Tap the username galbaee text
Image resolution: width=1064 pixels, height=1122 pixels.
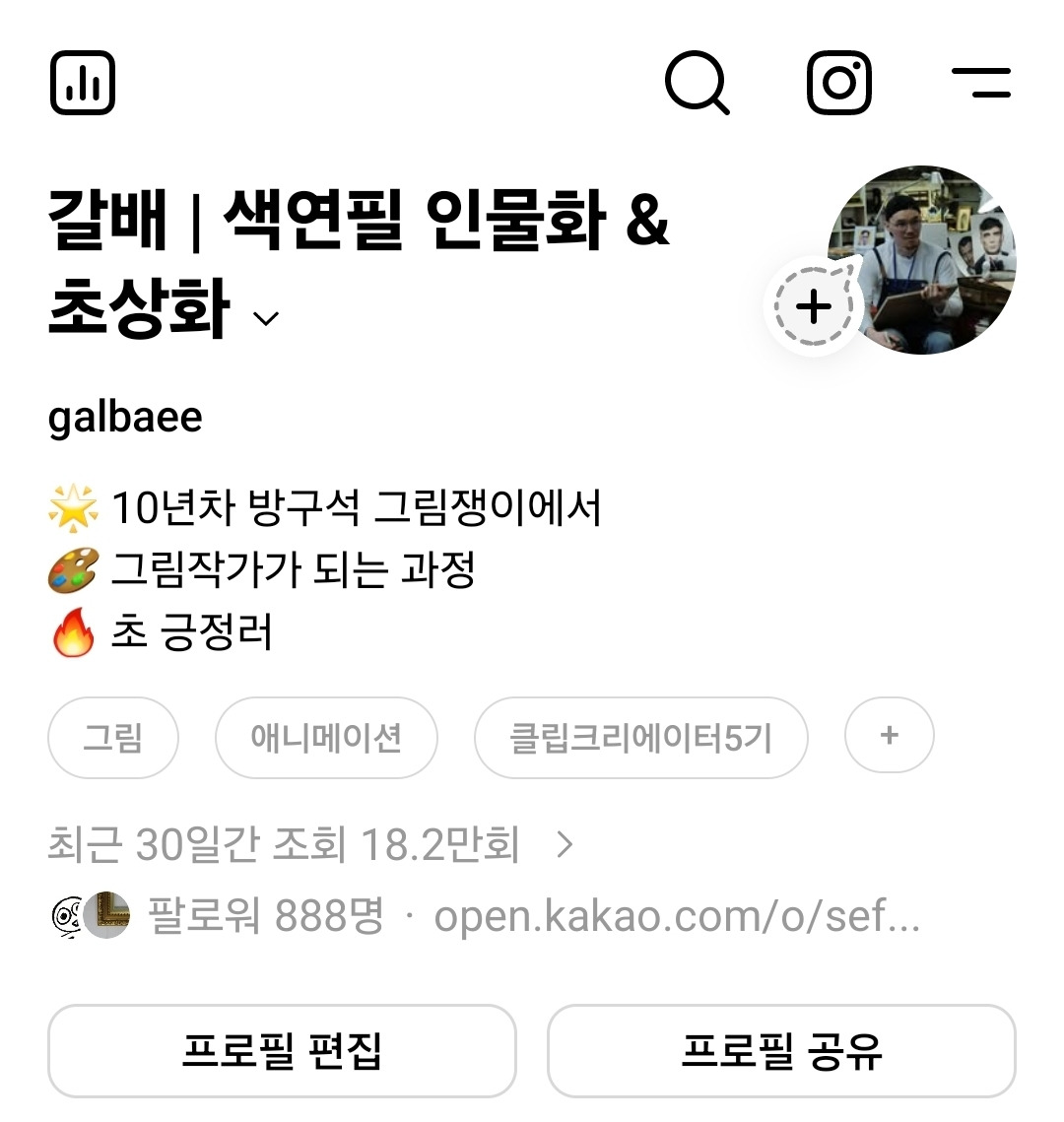(125, 418)
